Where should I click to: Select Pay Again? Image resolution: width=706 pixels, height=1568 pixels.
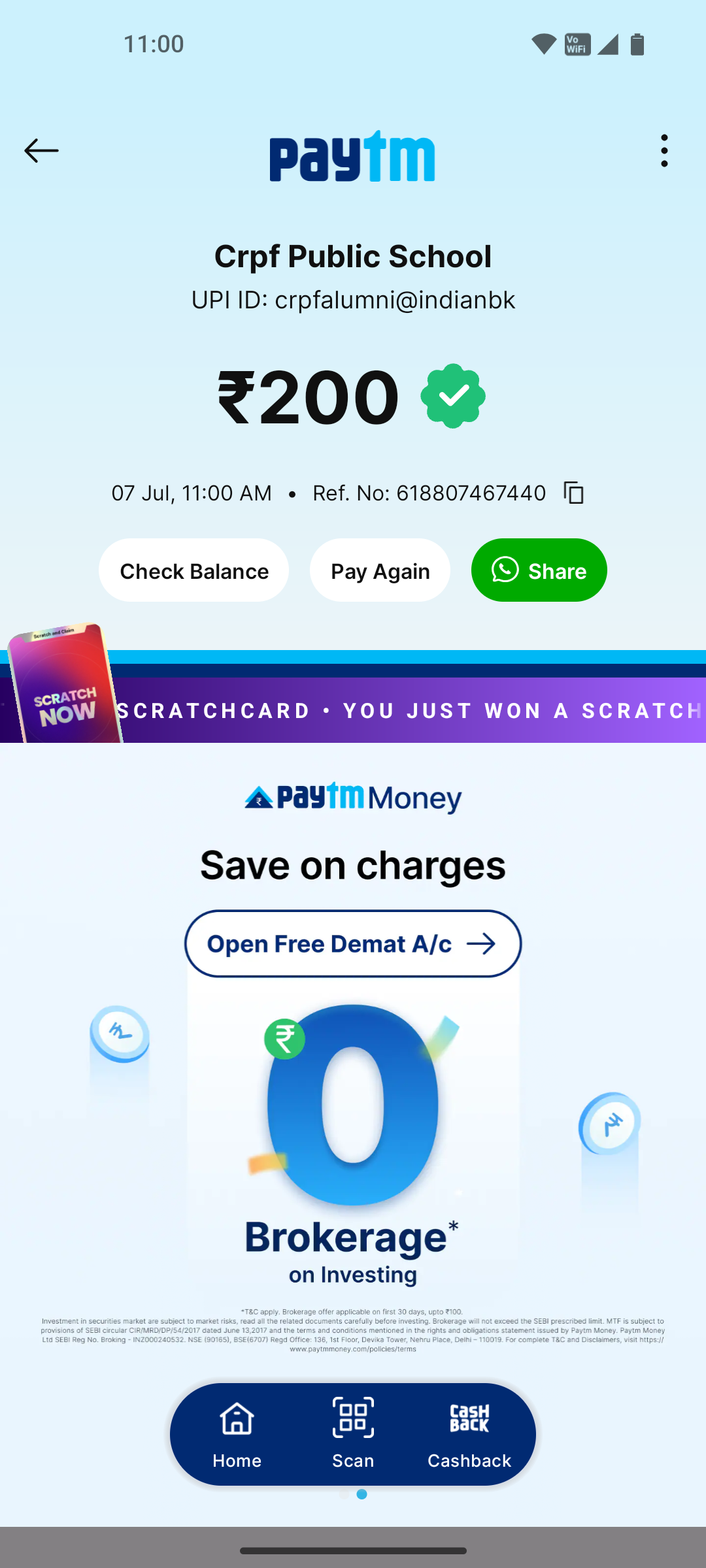[380, 570]
